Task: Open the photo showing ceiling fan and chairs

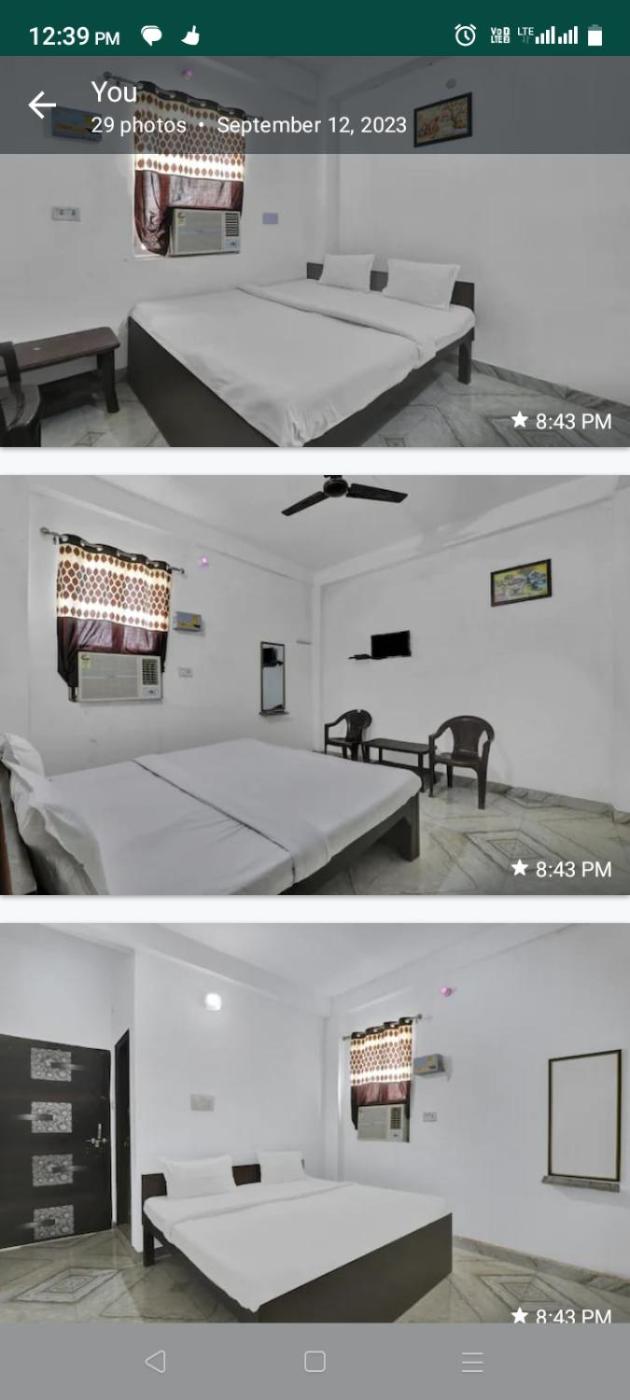Action: tap(315, 685)
